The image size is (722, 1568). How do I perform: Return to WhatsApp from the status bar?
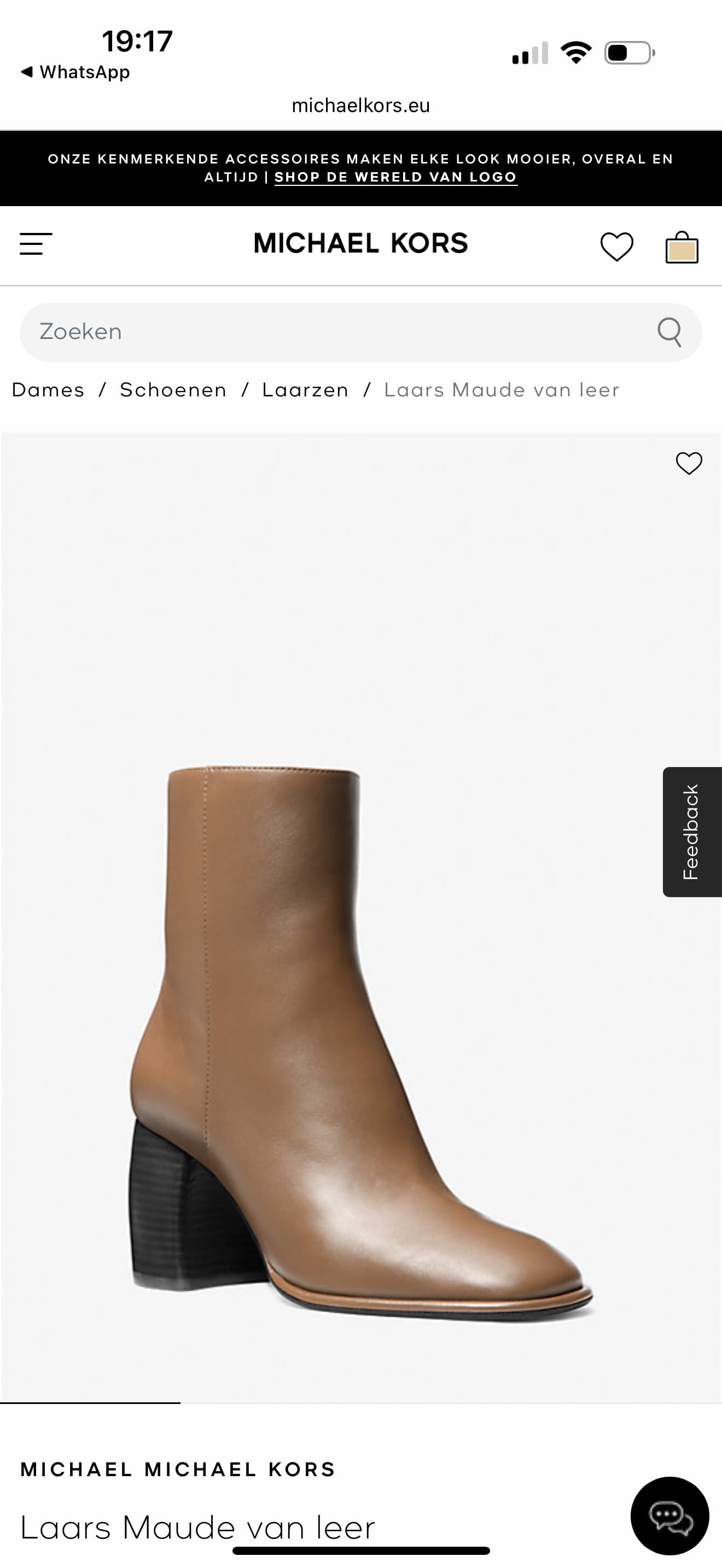coord(76,72)
